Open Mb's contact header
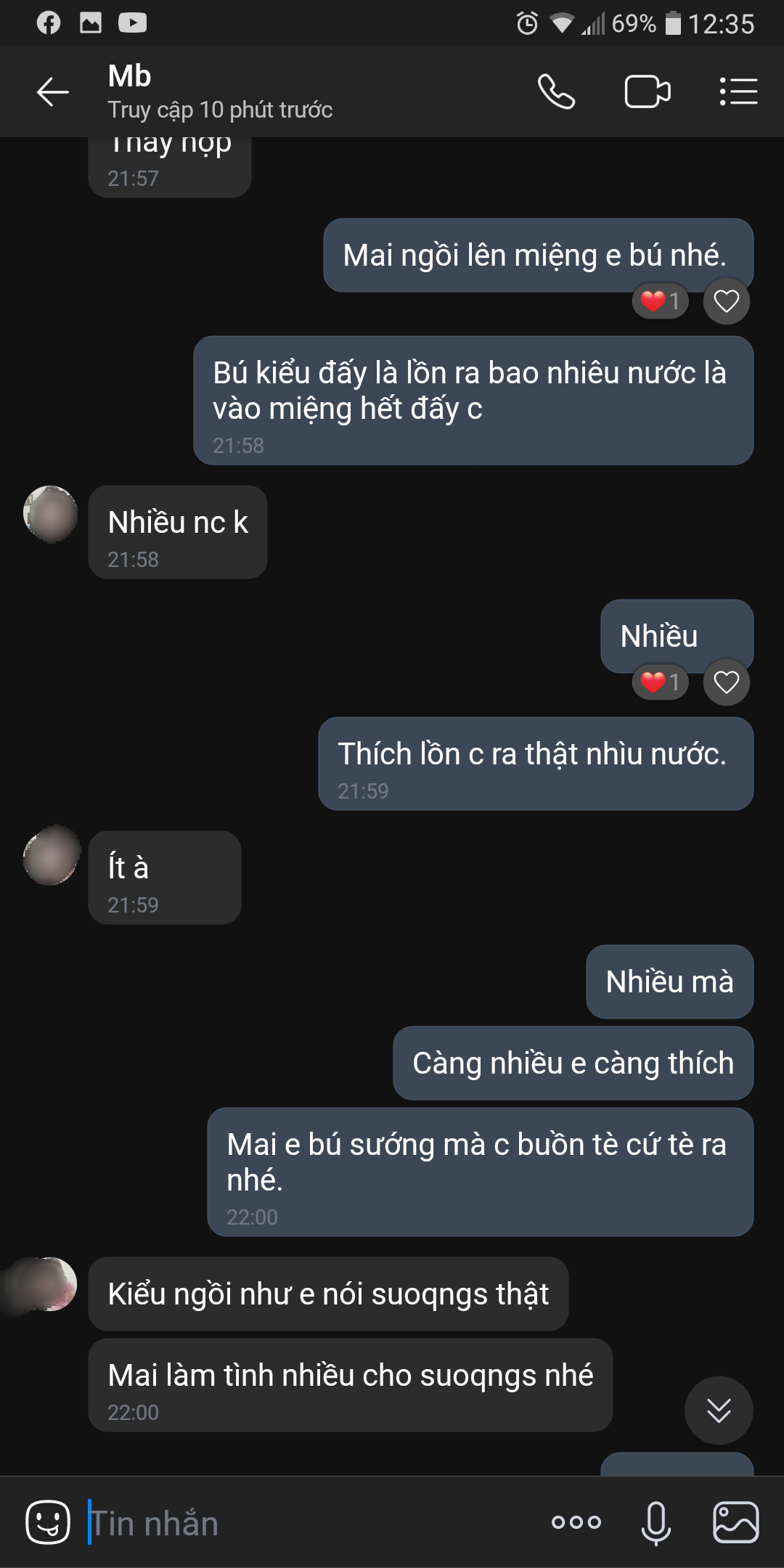 click(220, 92)
